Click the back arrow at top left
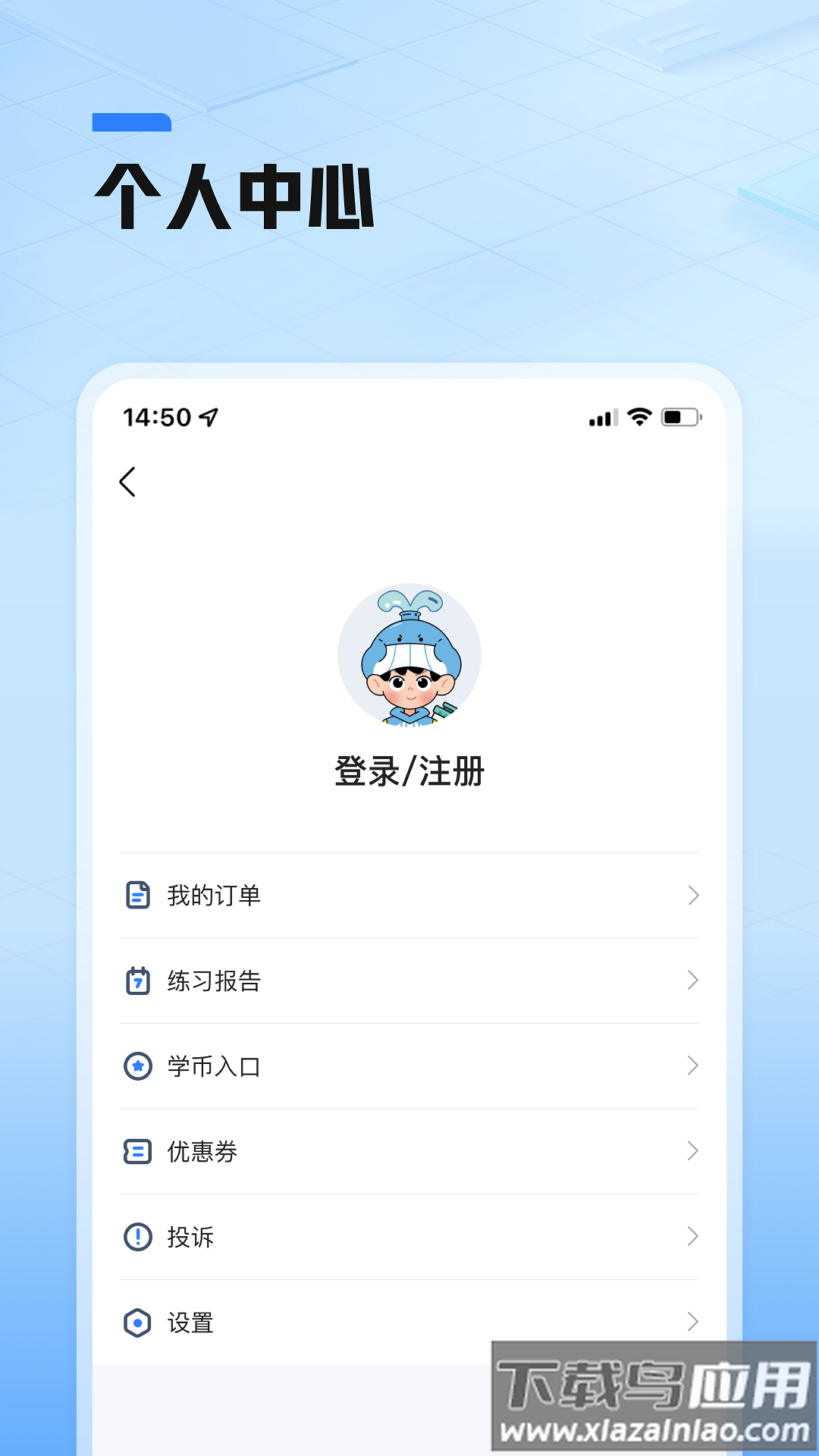The width and height of the screenshot is (819, 1456). pos(127,482)
